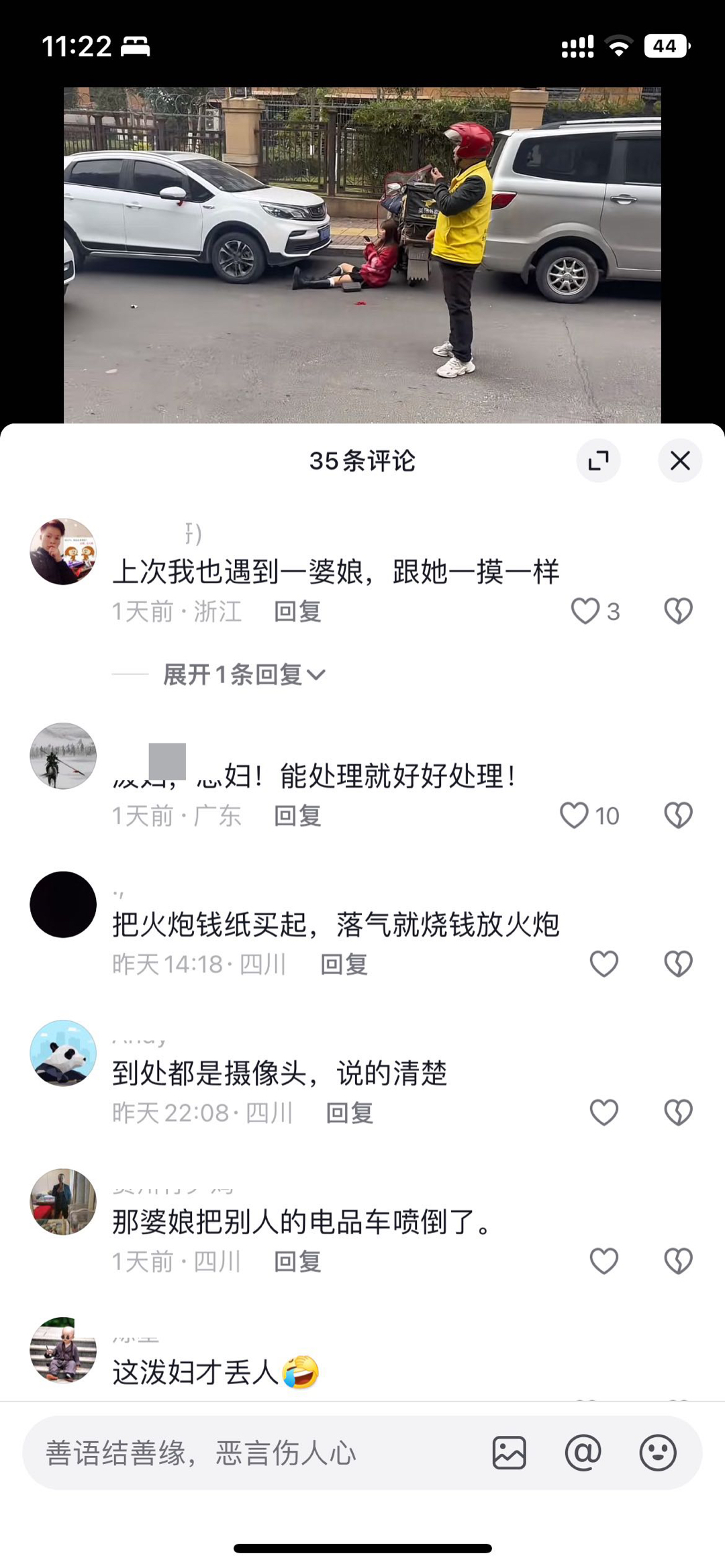Reply to the comment 上次我也遇到一婆娘
This screenshot has width=725, height=1568.
tap(297, 611)
